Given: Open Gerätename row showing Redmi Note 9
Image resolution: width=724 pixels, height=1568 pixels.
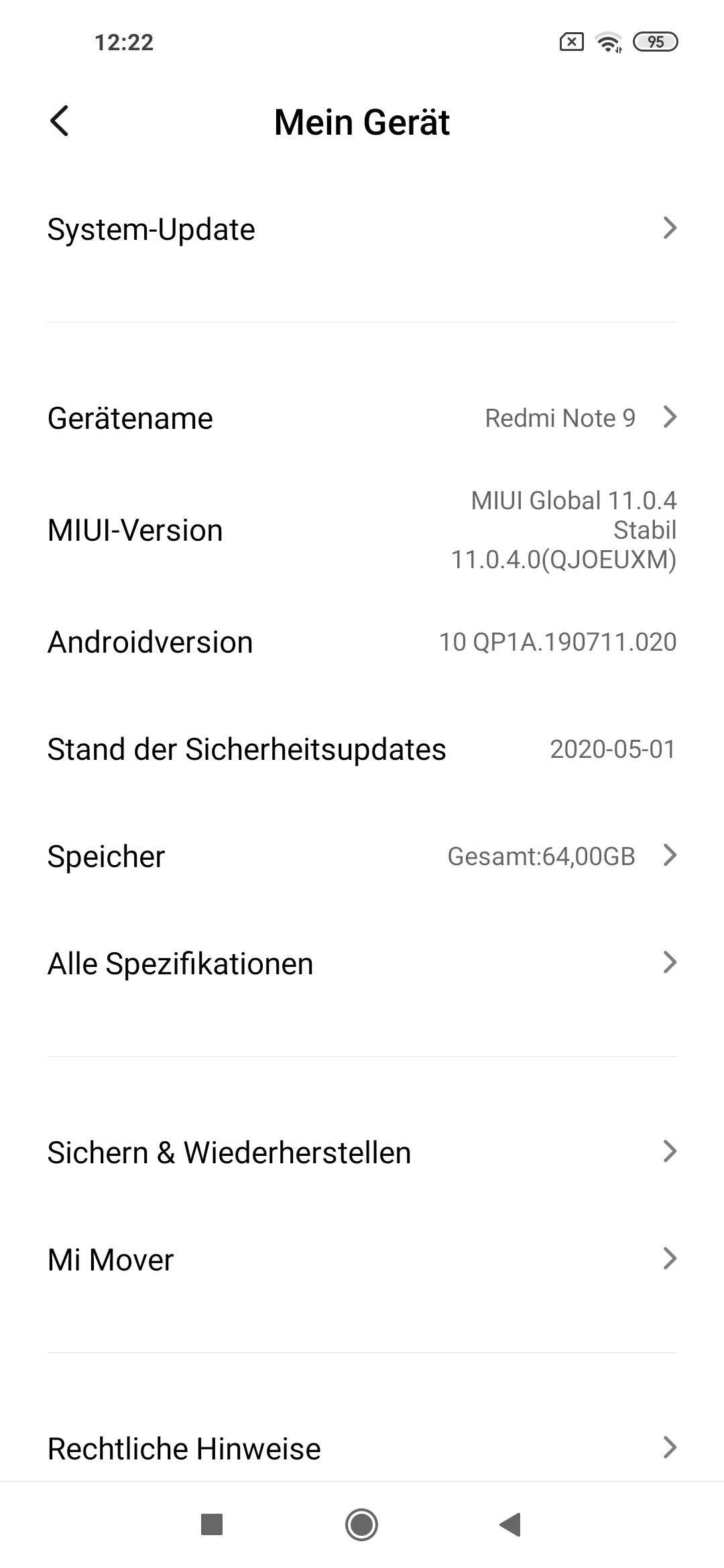Looking at the screenshot, I should point(362,418).
